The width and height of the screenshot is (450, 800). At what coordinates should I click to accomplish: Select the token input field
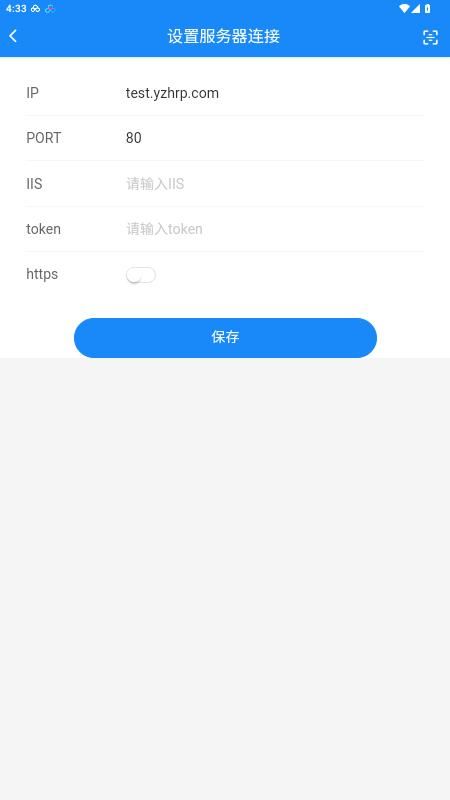coord(274,229)
